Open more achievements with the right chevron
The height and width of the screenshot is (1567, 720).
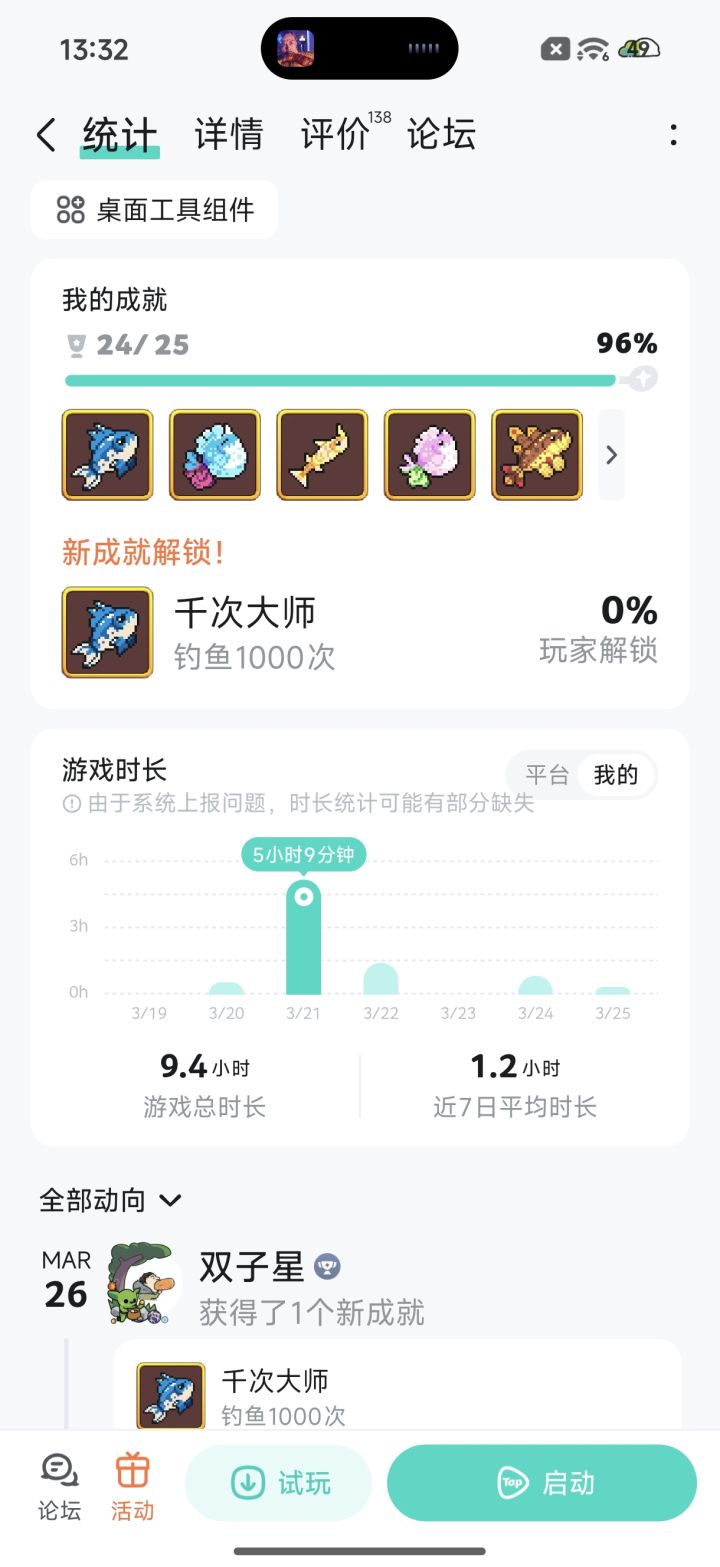[611, 454]
